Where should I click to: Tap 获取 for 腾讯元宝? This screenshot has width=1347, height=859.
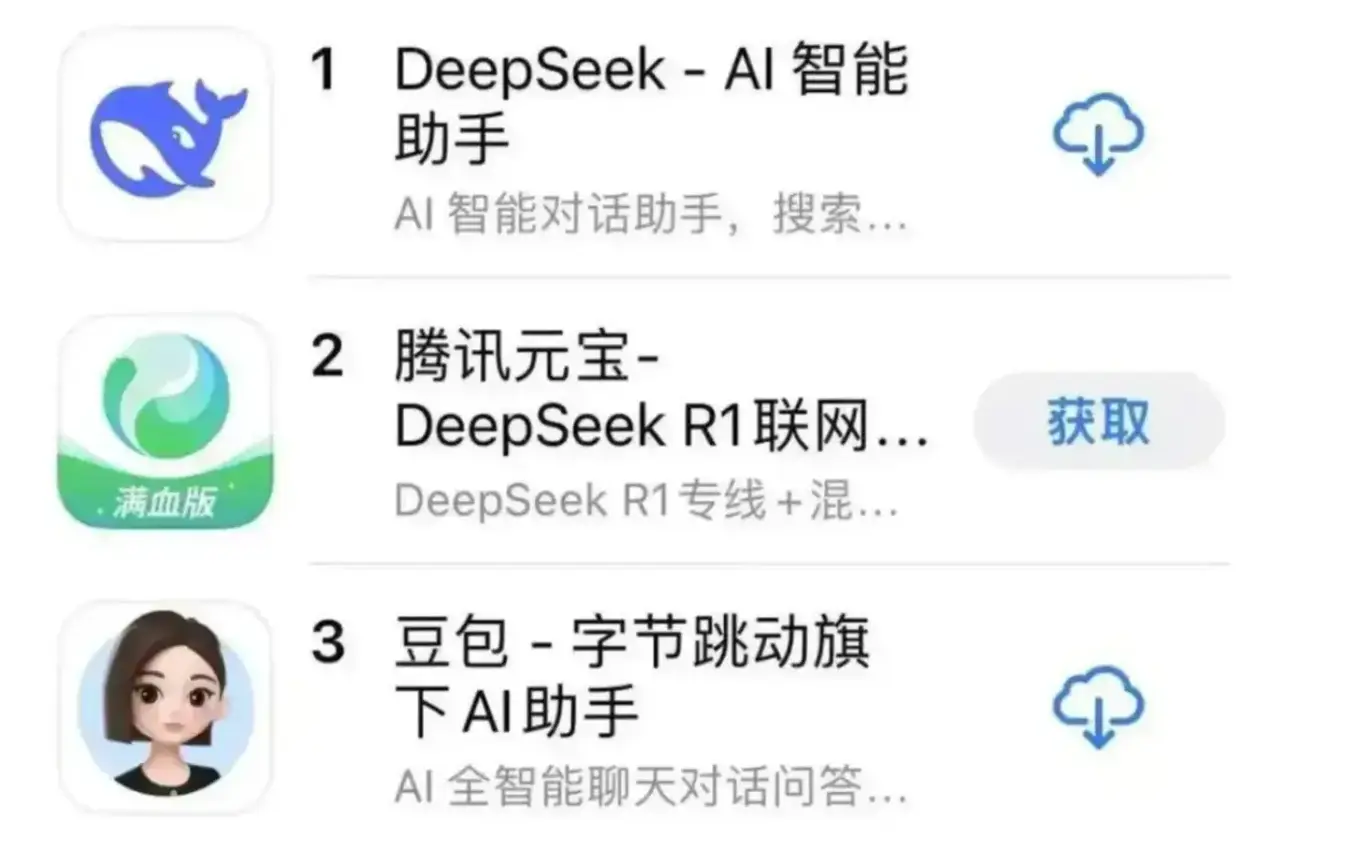(x=1098, y=422)
